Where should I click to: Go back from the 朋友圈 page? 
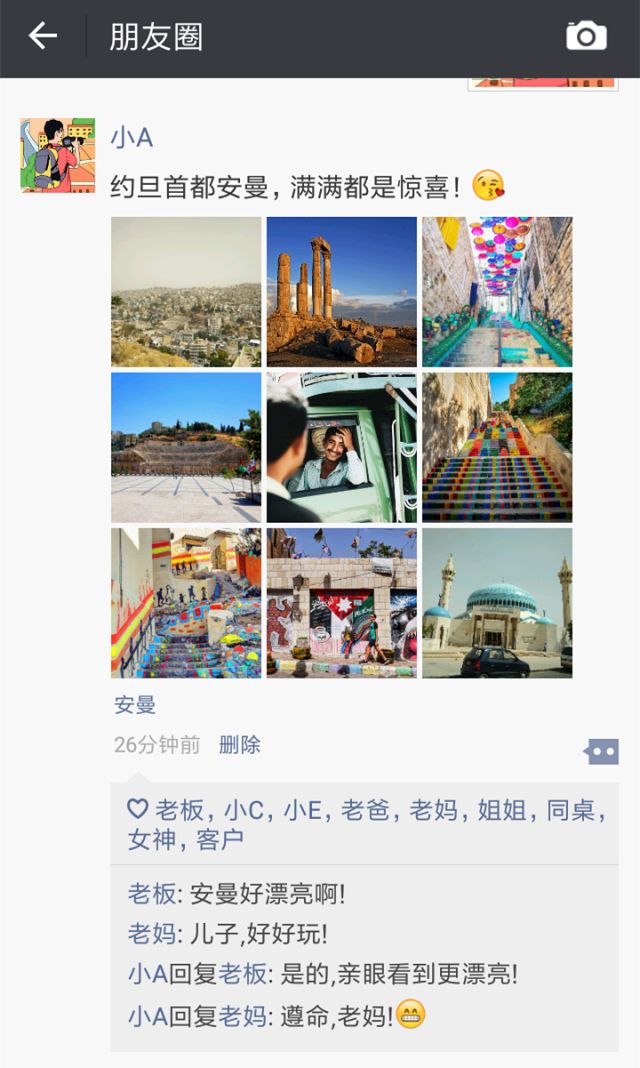tap(43, 37)
